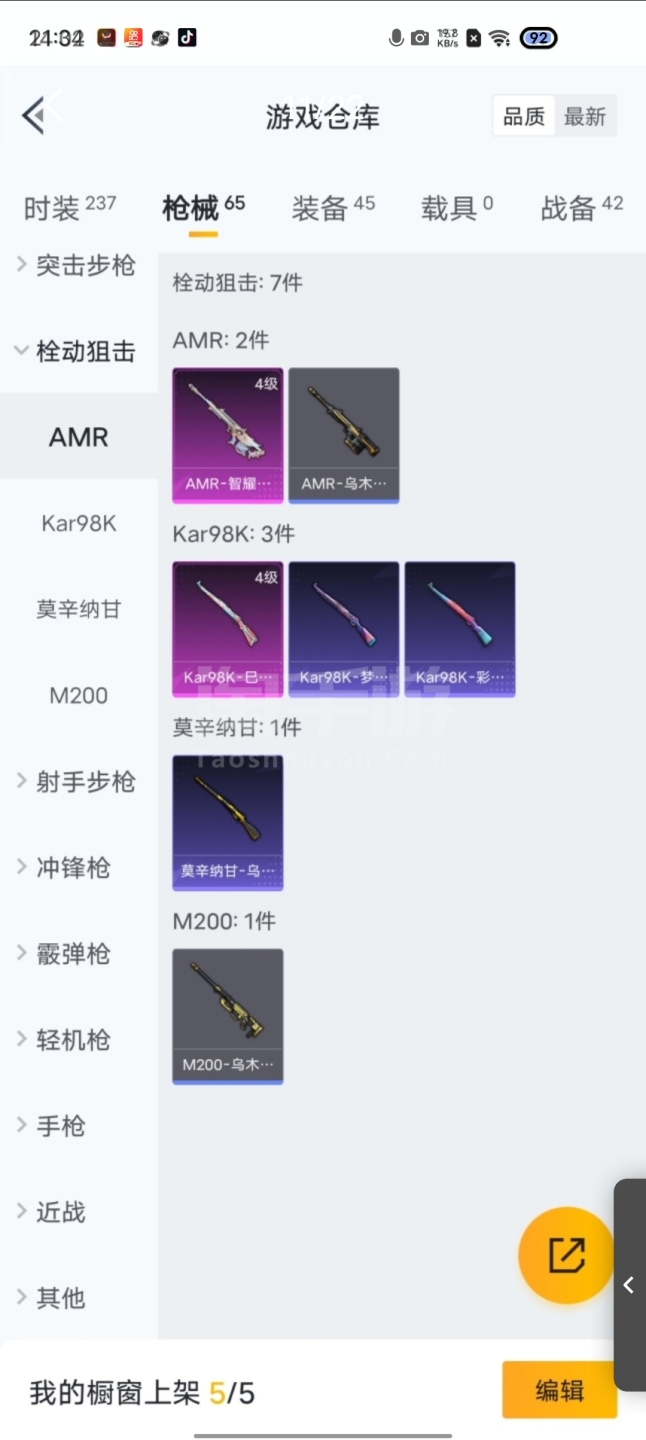Select Kar98K in the sidebar
This screenshot has height=1440, width=646.
(x=79, y=523)
